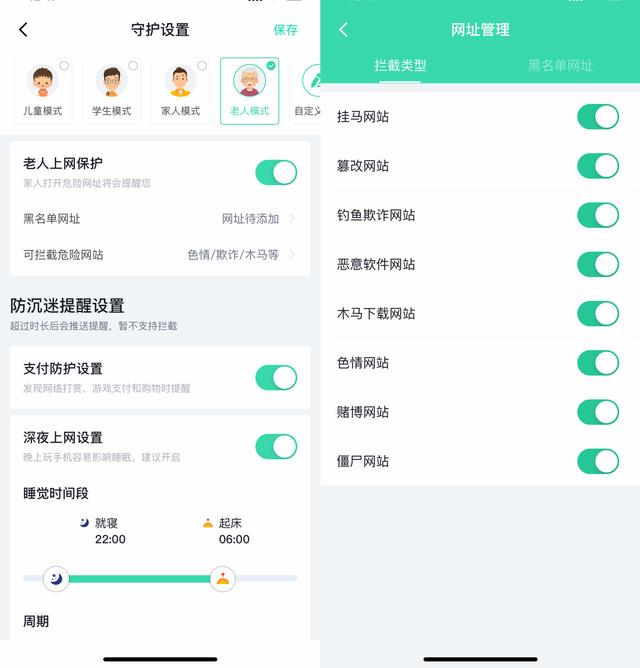Go back from the 守护设置 screen

23,30
